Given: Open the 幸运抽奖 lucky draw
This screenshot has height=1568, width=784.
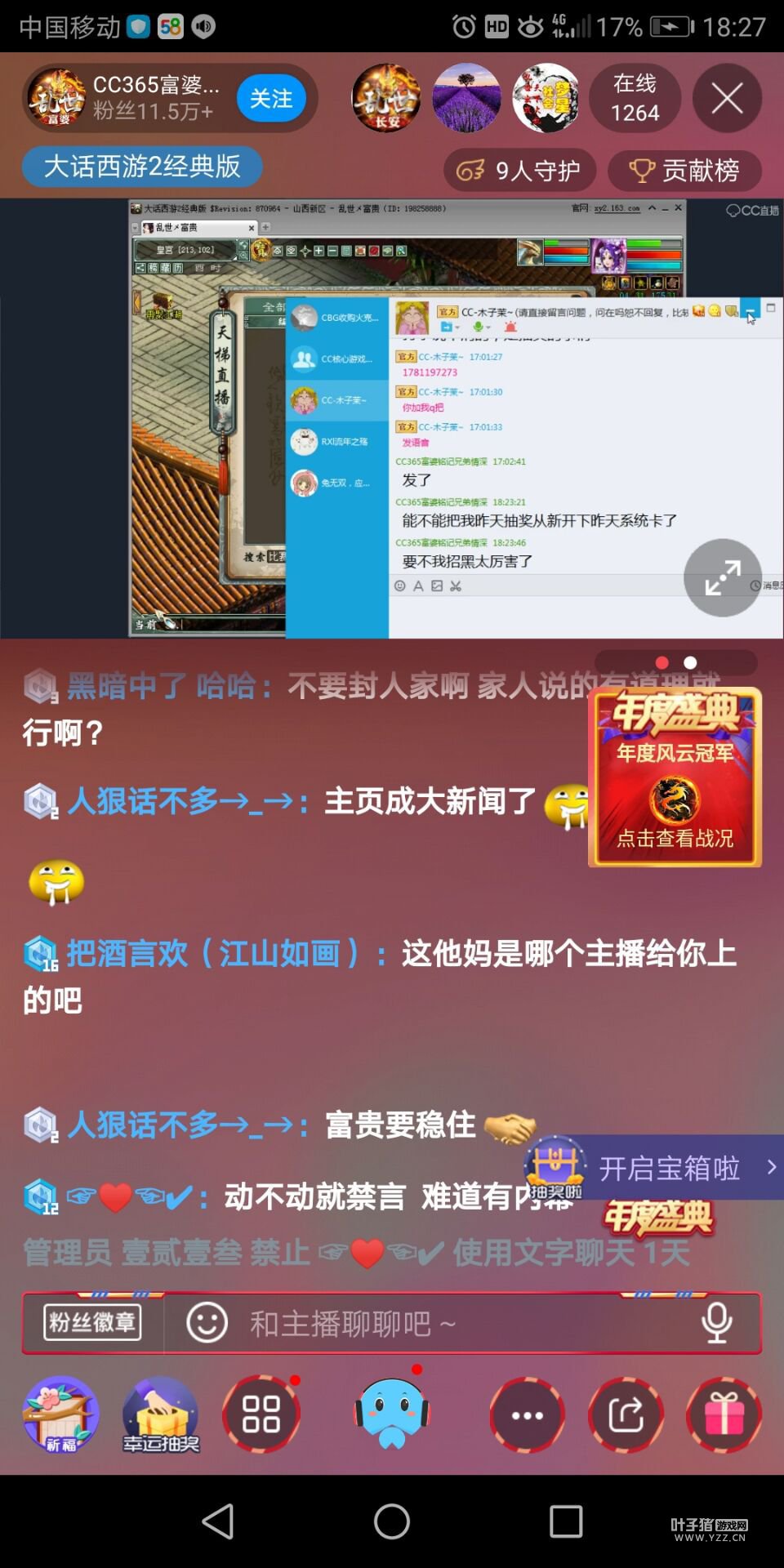Looking at the screenshot, I should coord(161,1414).
